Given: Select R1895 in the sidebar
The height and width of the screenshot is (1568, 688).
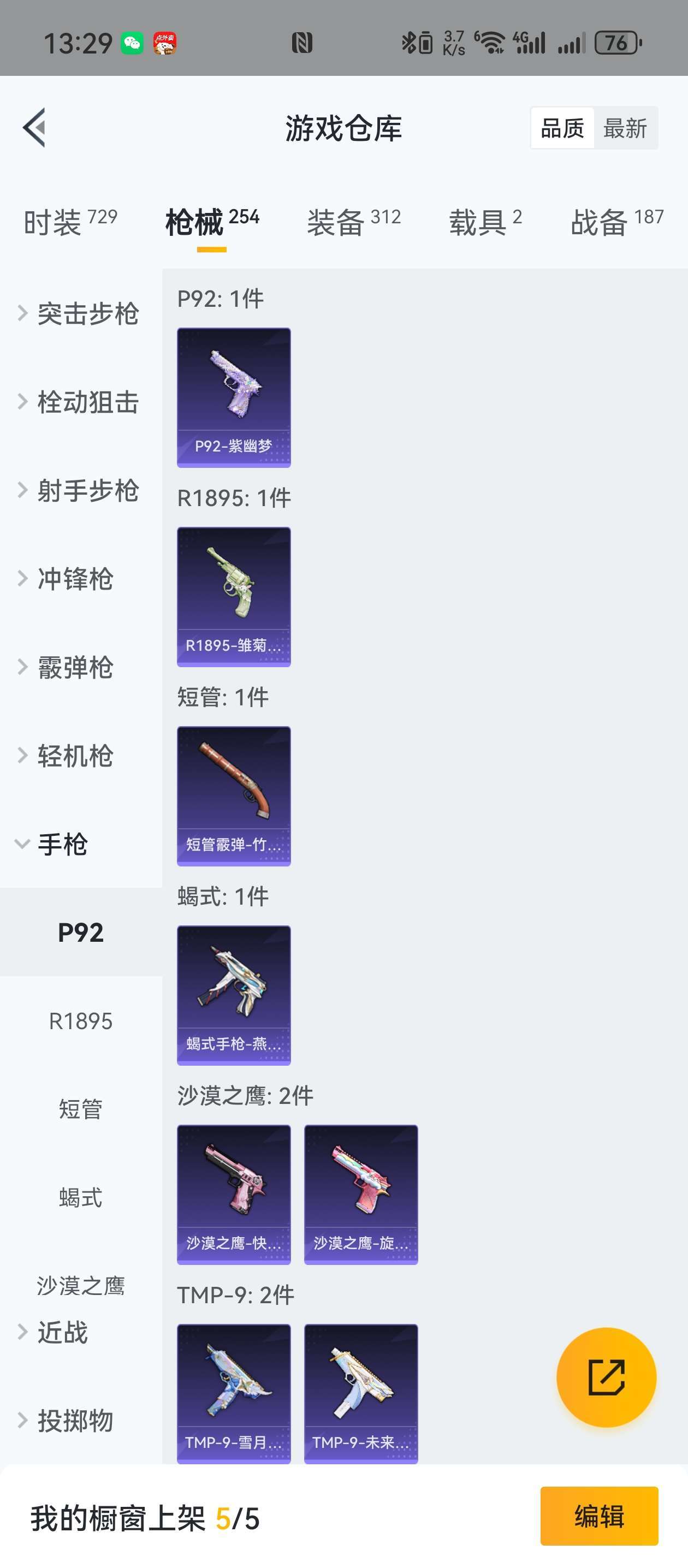Looking at the screenshot, I should click(80, 1021).
